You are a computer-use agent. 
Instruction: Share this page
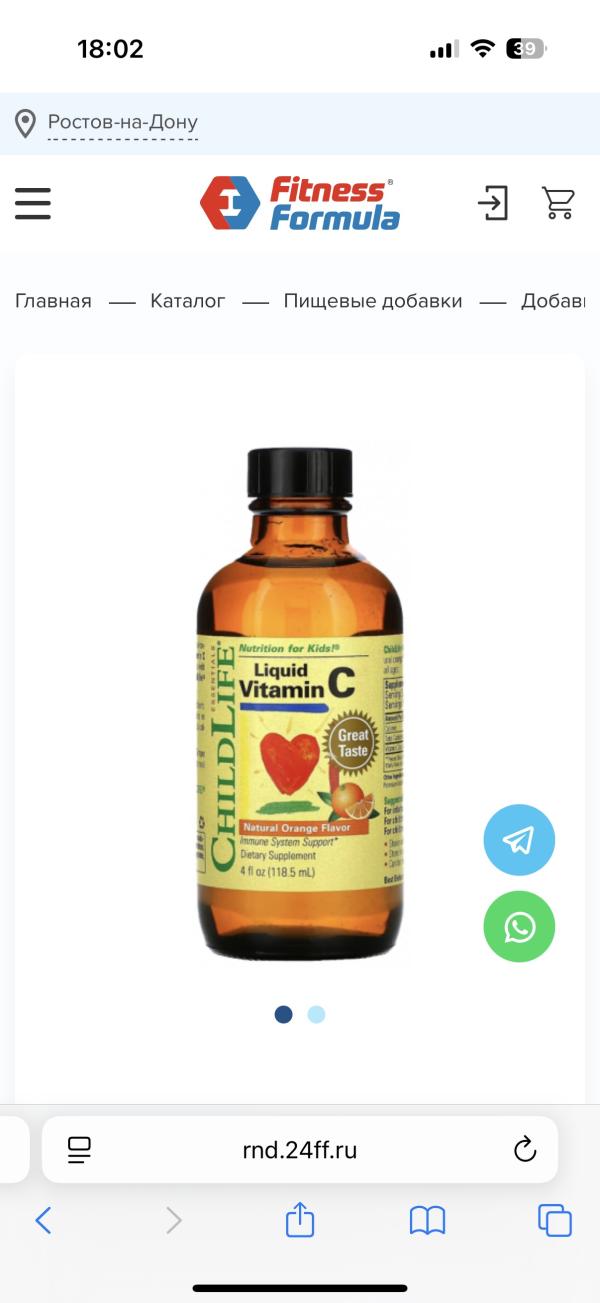[x=300, y=1220]
